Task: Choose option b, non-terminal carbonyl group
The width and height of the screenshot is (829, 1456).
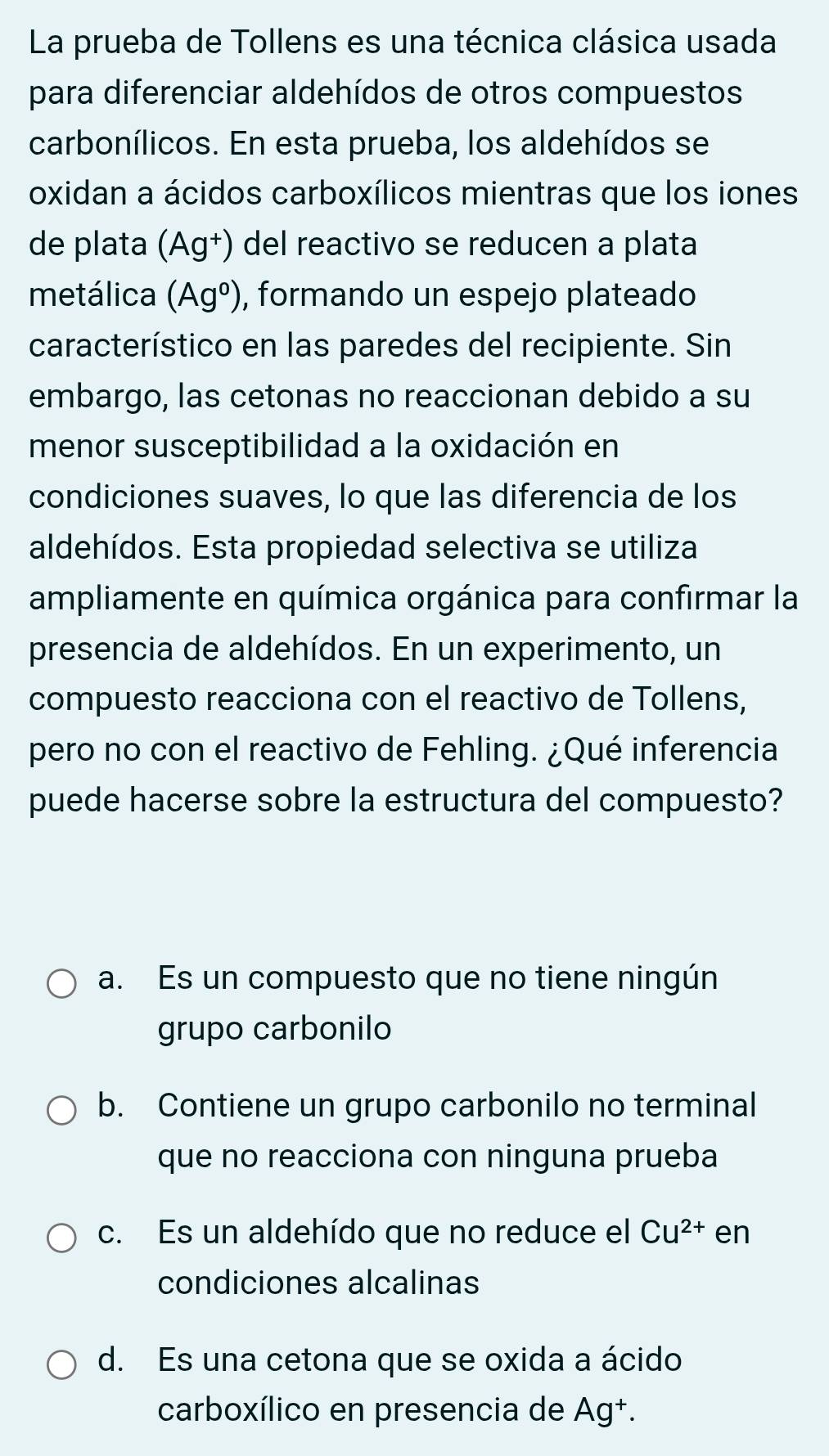Action: tap(61, 1112)
